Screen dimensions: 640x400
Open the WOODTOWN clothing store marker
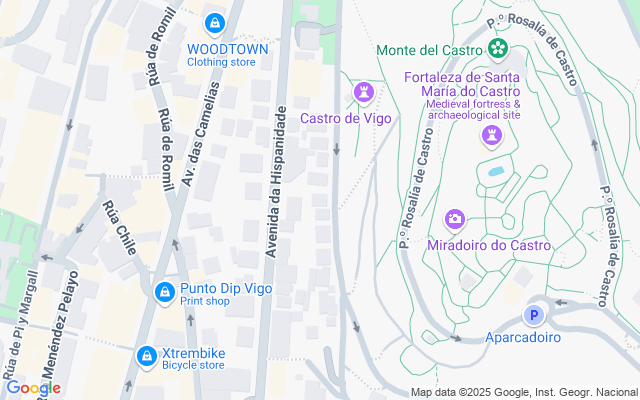point(214,24)
